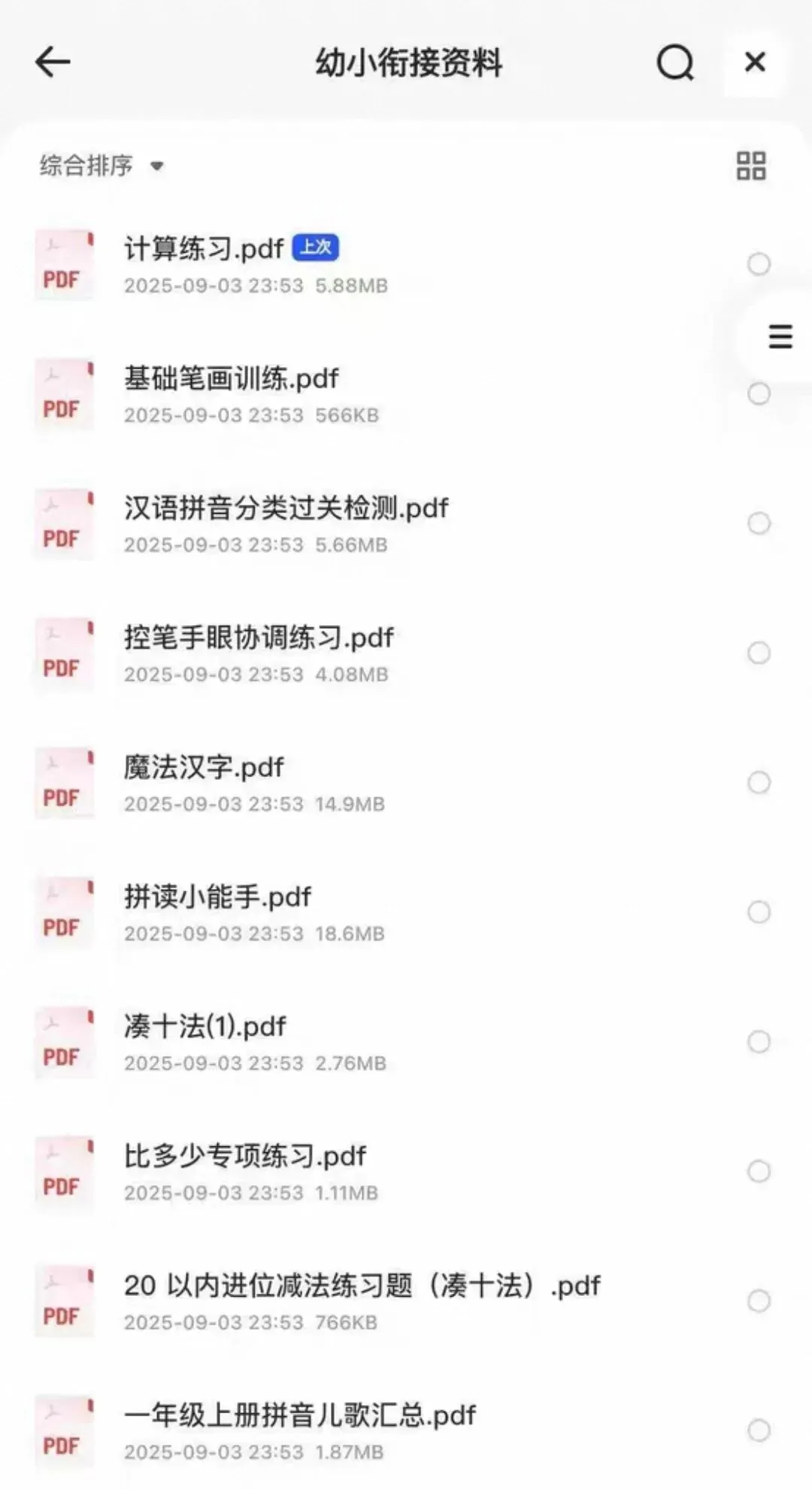Select the circle for 凑十法(1).pdf
The width and height of the screenshot is (812, 1490).
[x=759, y=1042]
